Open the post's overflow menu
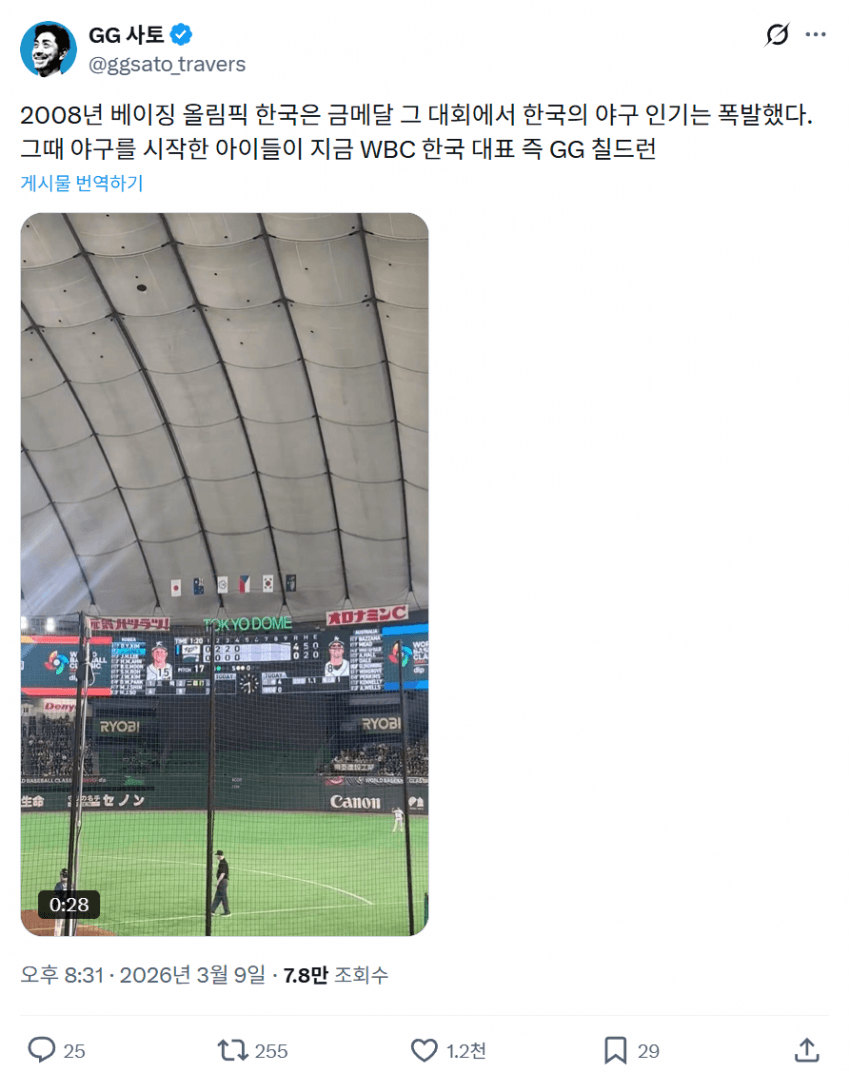This screenshot has width=850, height=1073. 816,36
